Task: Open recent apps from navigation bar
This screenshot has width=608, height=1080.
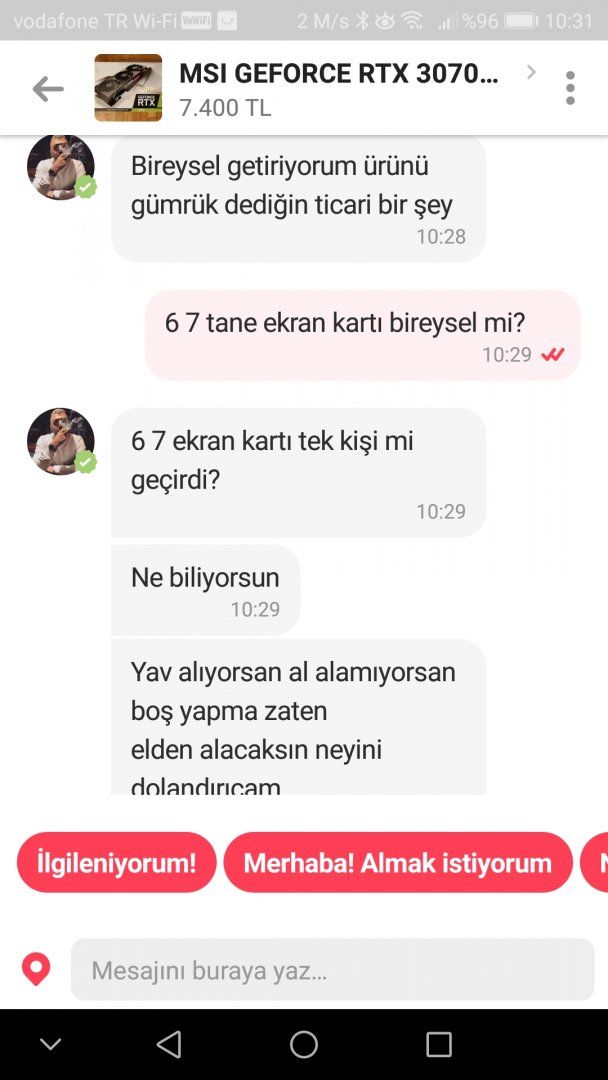Action: tap(439, 1044)
